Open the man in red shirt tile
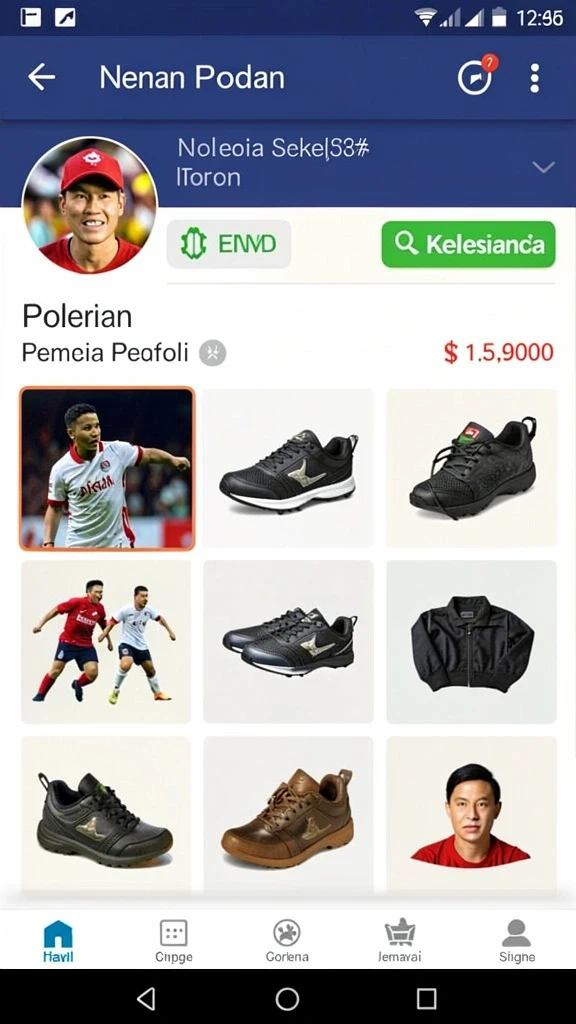The width and height of the screenshot is (576, 1024). [472, 813]
